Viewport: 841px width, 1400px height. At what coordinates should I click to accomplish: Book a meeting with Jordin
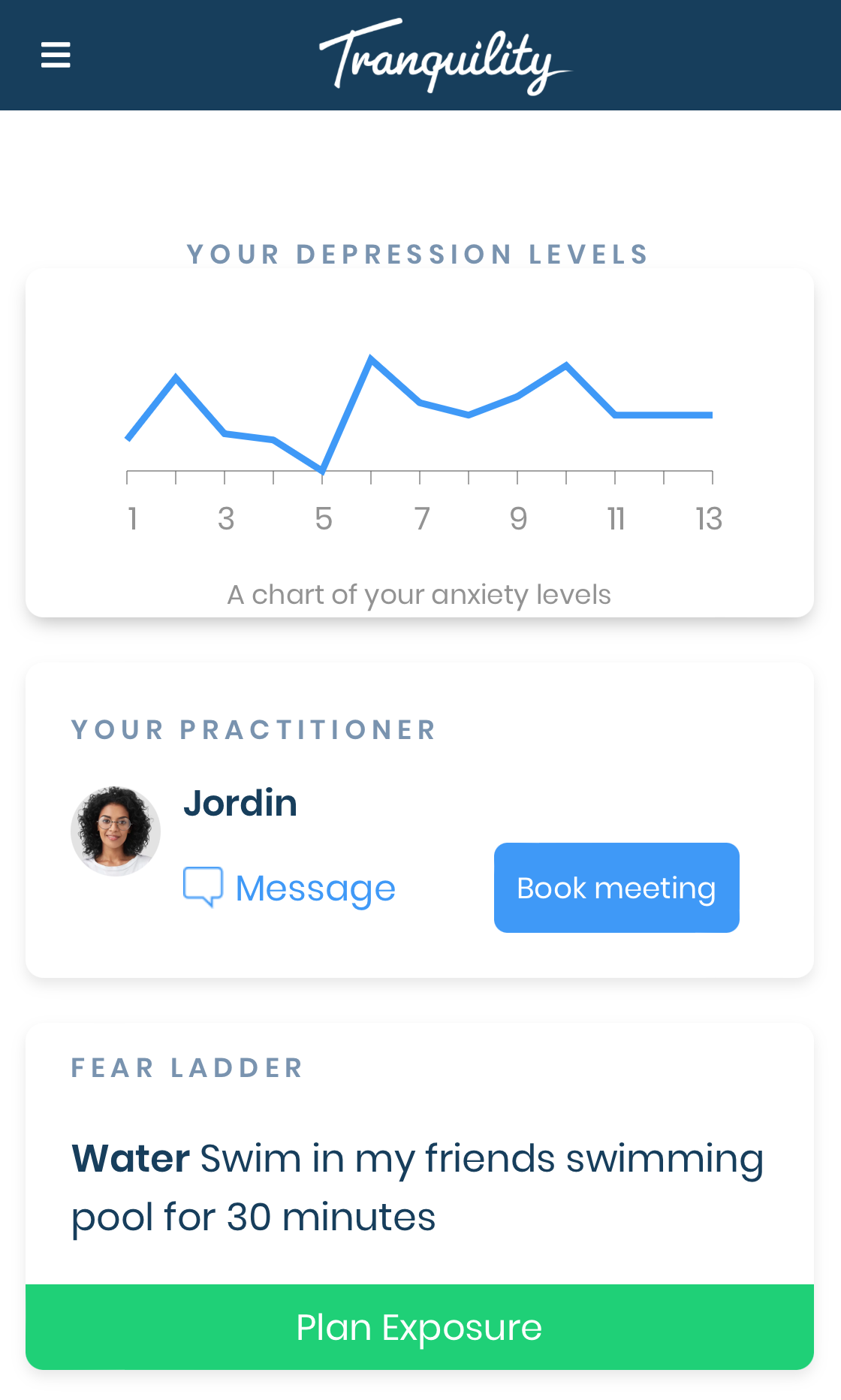coord(616,887)
